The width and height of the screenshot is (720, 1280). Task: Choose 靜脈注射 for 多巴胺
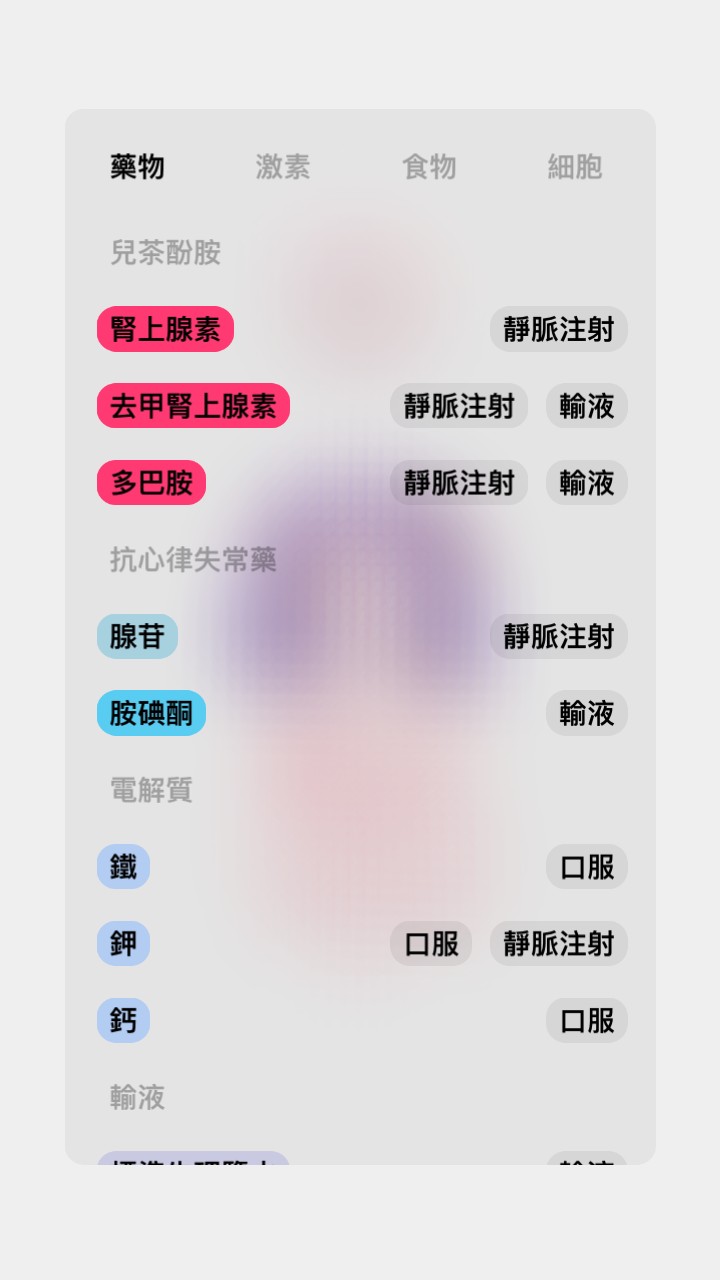point(459,483)
